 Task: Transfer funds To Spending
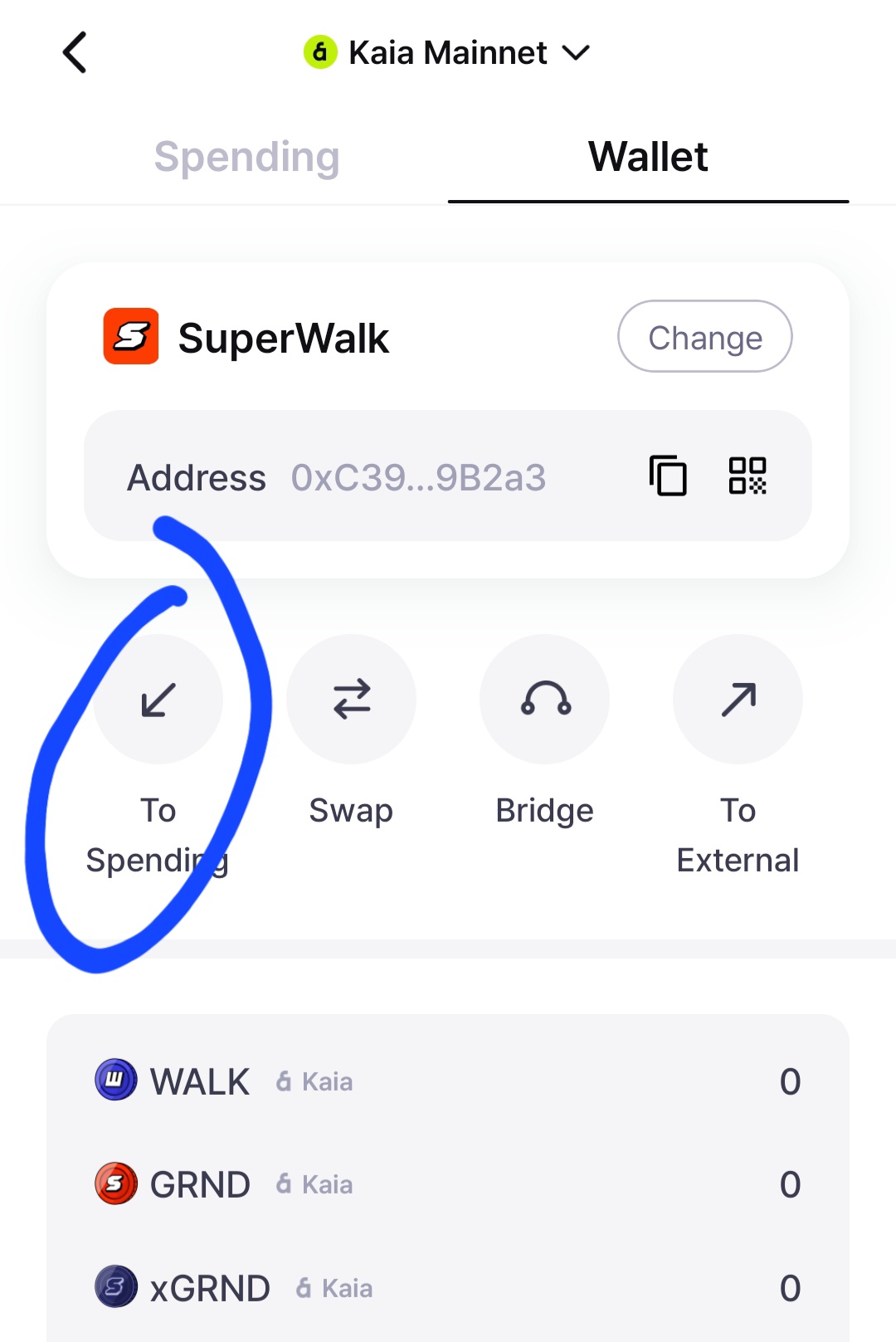(158, 700)
